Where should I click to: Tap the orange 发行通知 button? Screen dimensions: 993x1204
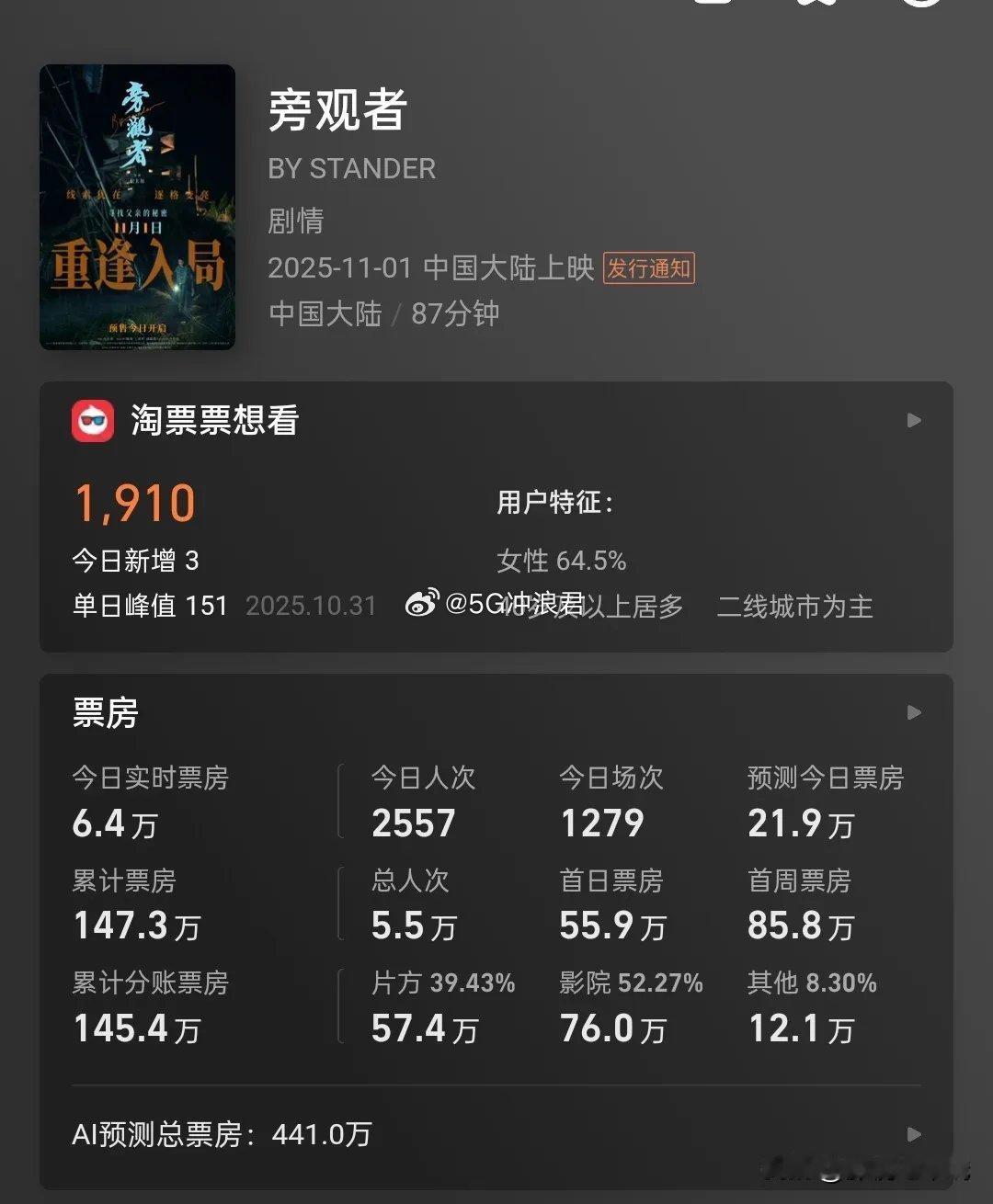[x=649, y=269]
